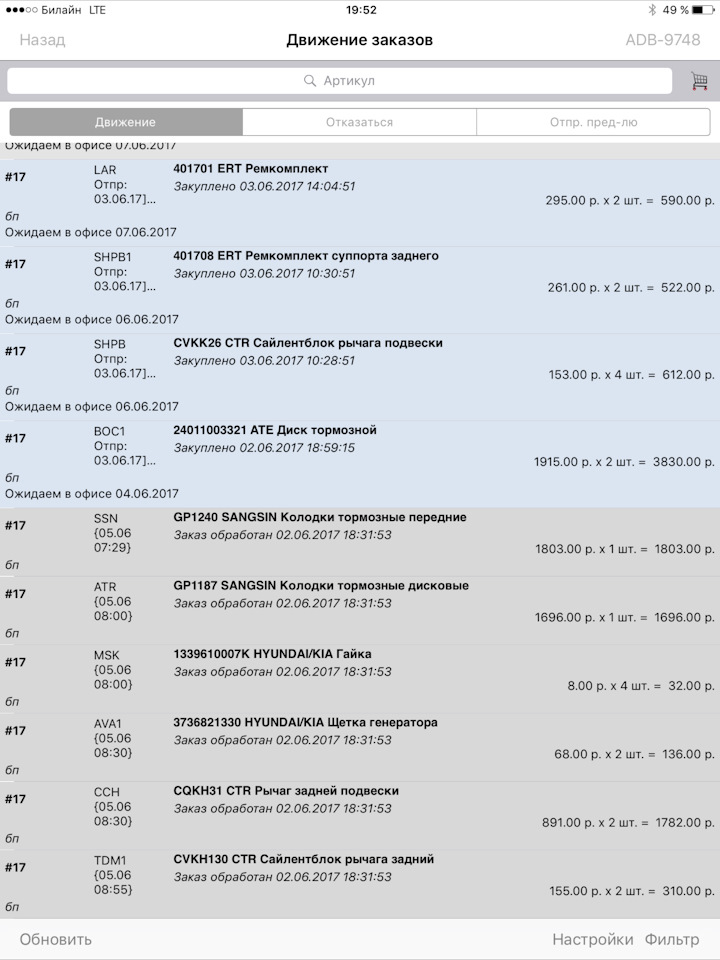Open order 401701 ERT Ремкомплект
The image size is (720, 960).
360,203
